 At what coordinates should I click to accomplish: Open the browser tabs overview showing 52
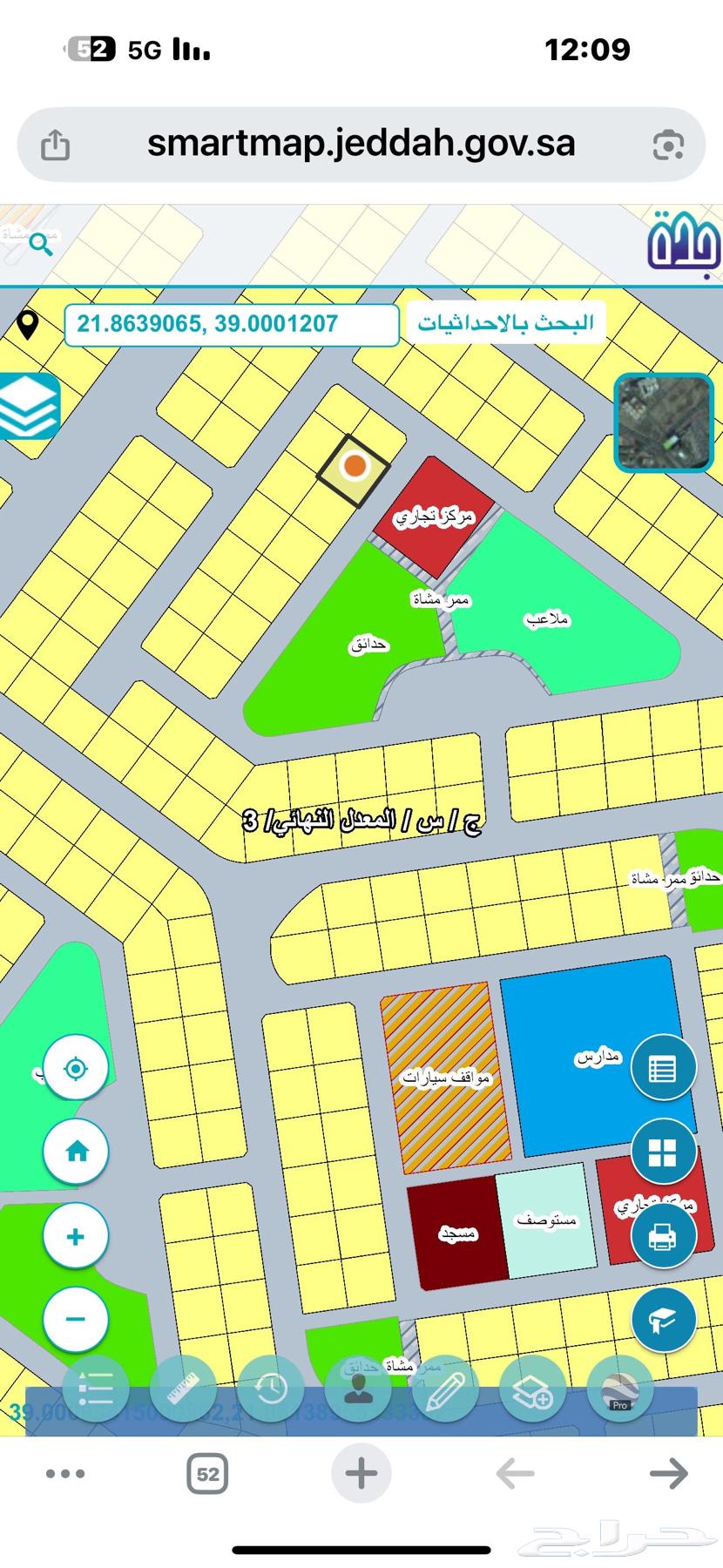(207, 1475)
